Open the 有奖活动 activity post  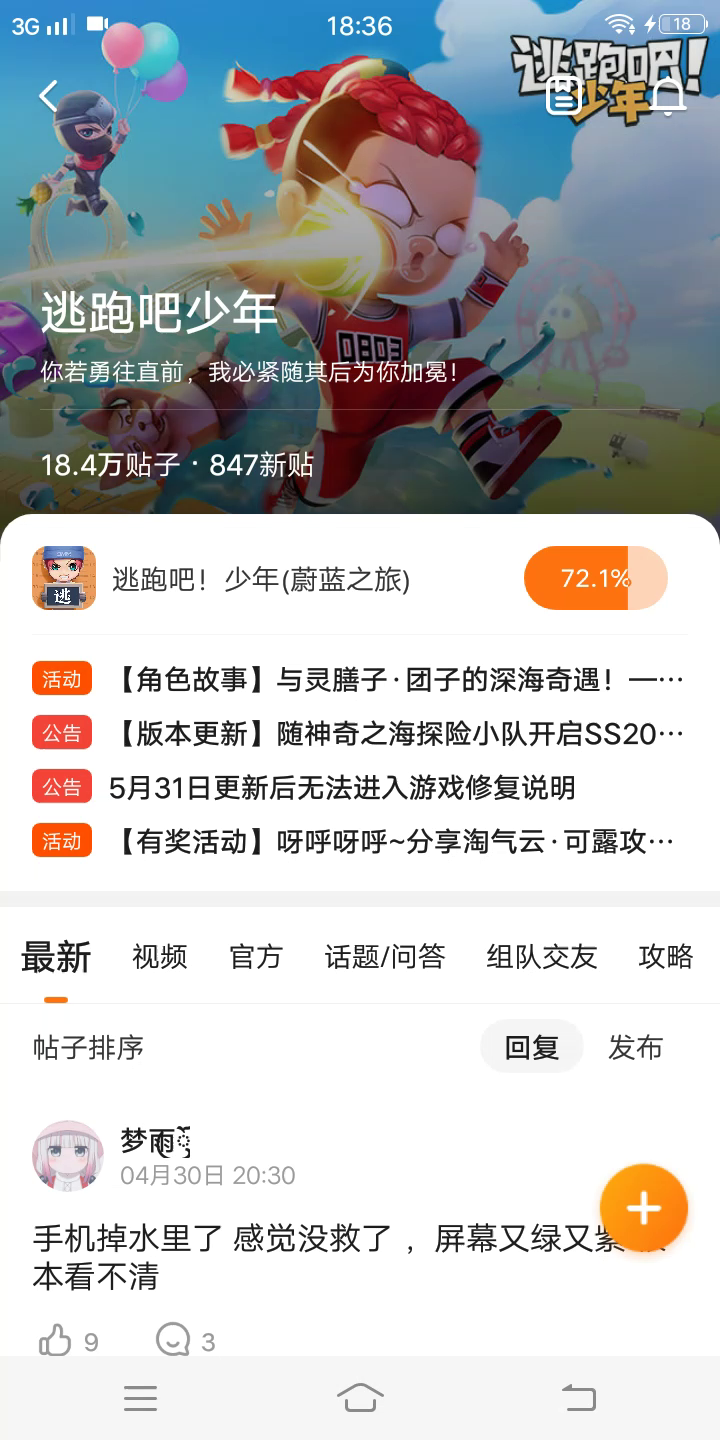393,841
